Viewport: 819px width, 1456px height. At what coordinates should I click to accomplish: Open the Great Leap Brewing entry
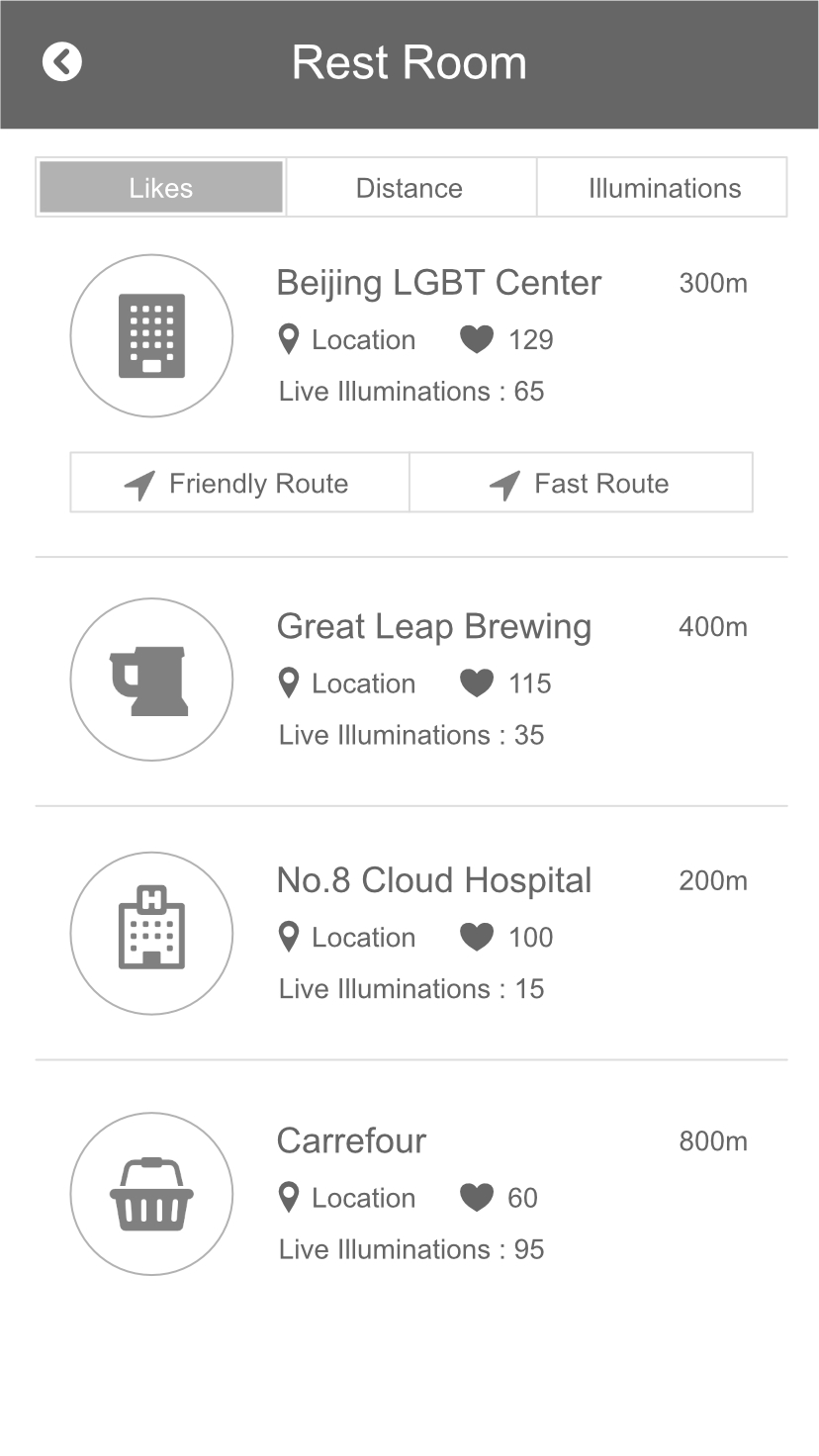tap(433, 627)
